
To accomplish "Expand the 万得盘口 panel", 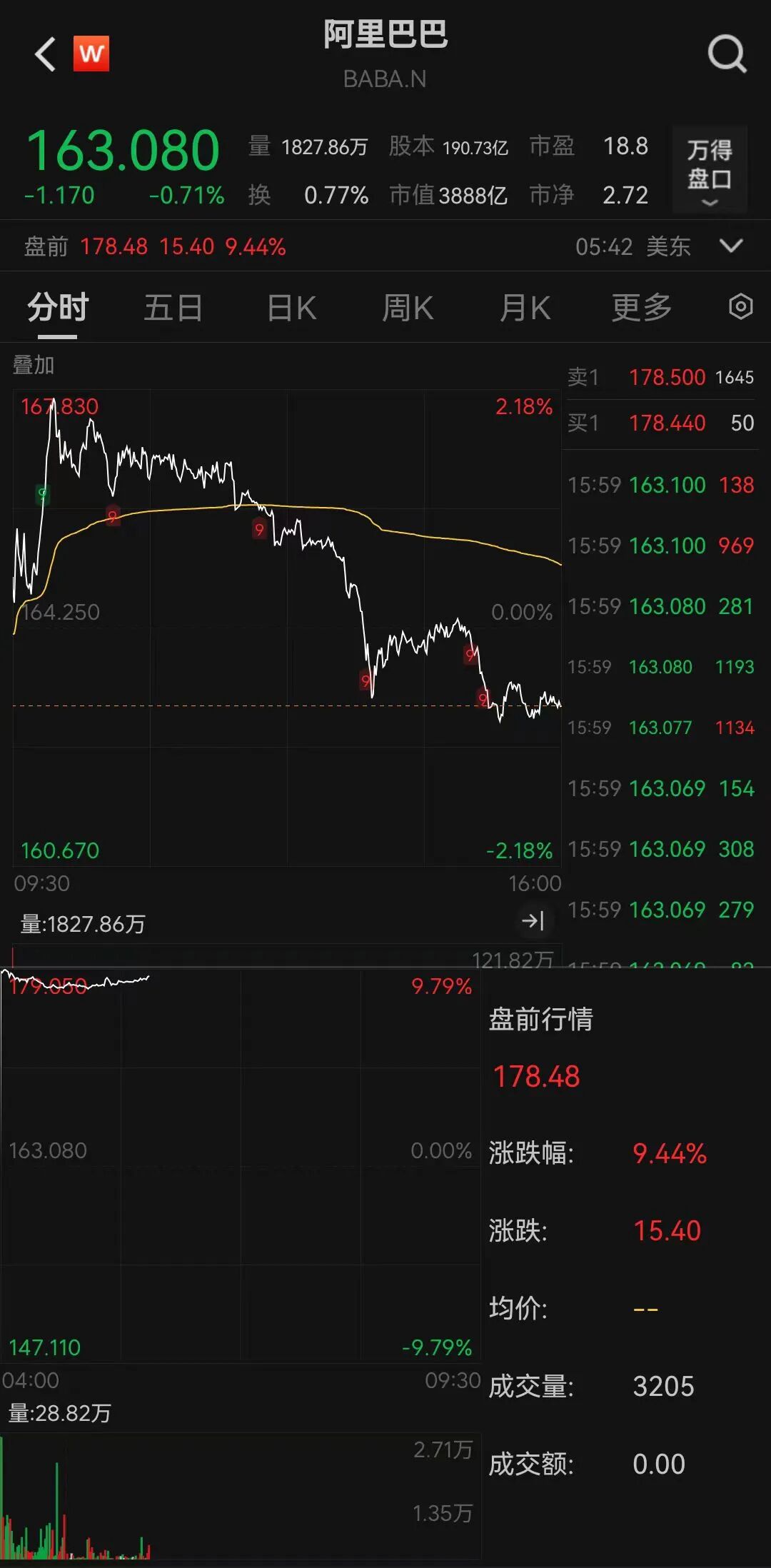I will [x=710, y=170].
